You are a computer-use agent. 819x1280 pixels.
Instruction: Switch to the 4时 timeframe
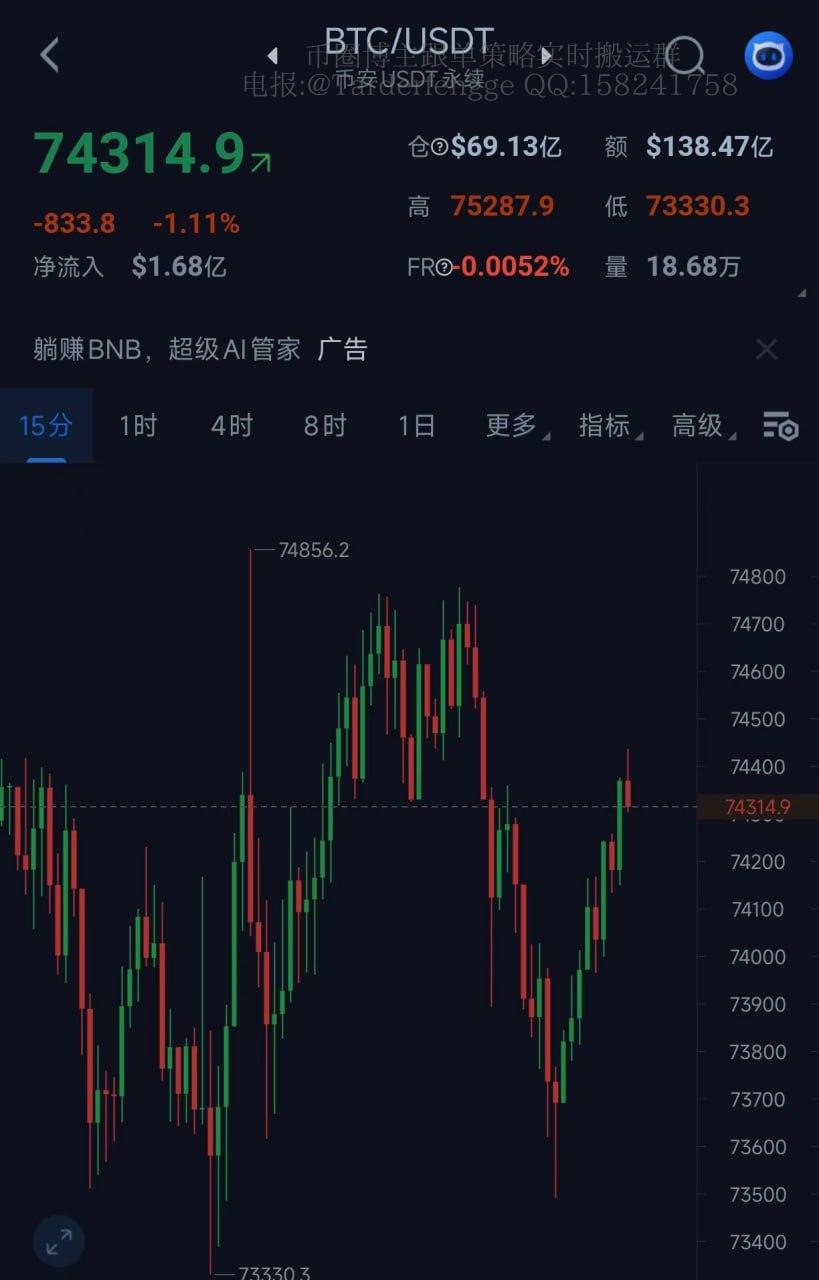[x=231, y=426]
